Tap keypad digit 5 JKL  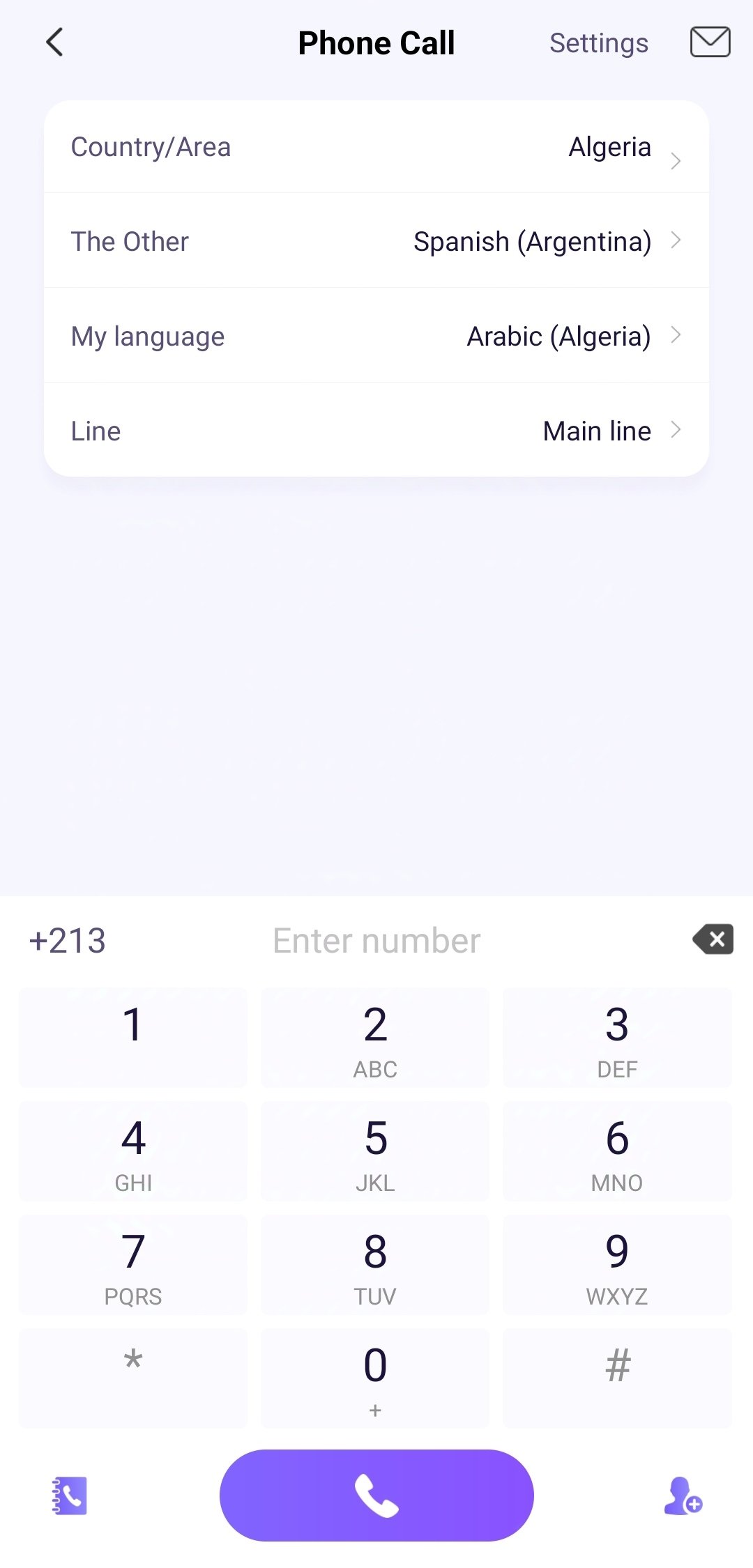tap(375, 1151)
